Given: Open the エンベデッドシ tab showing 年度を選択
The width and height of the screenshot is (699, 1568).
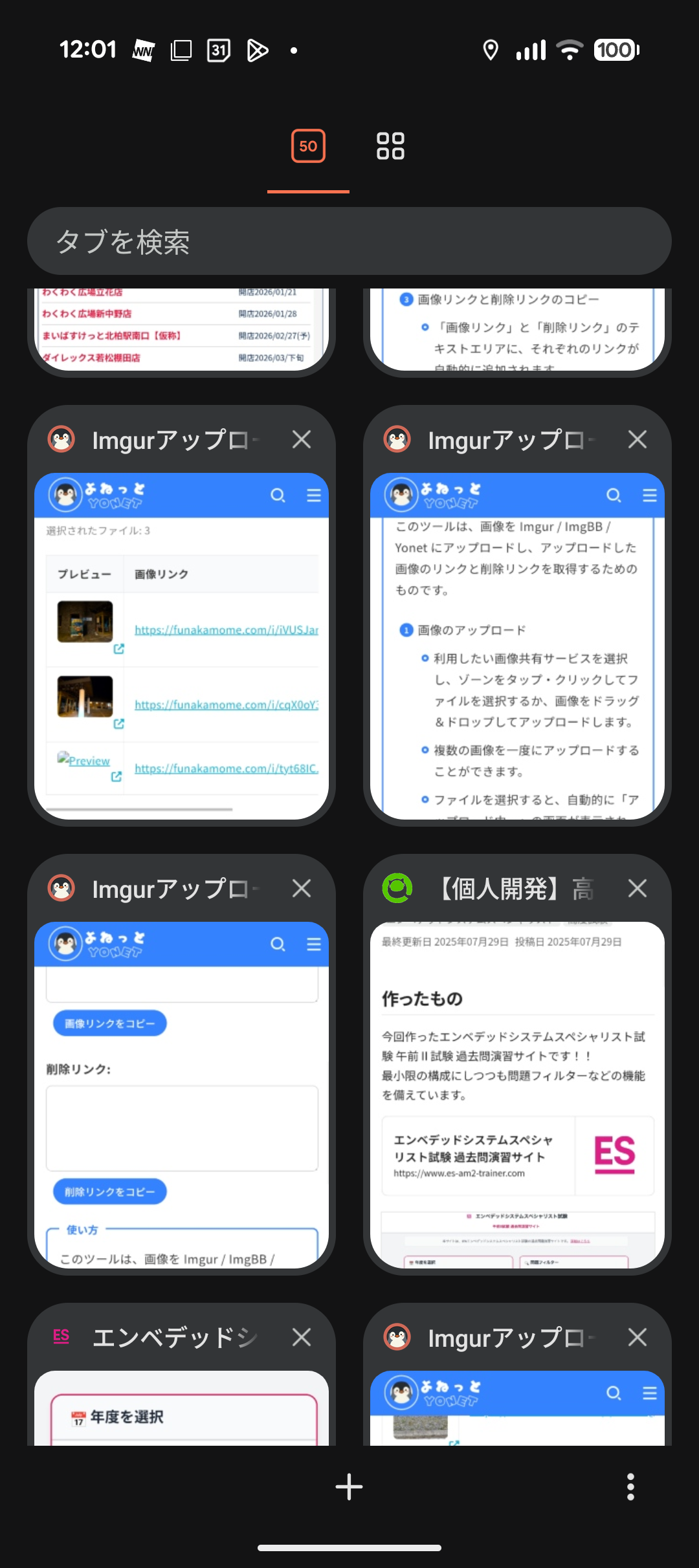Looking at the screenshot, I should (181, 1410).
